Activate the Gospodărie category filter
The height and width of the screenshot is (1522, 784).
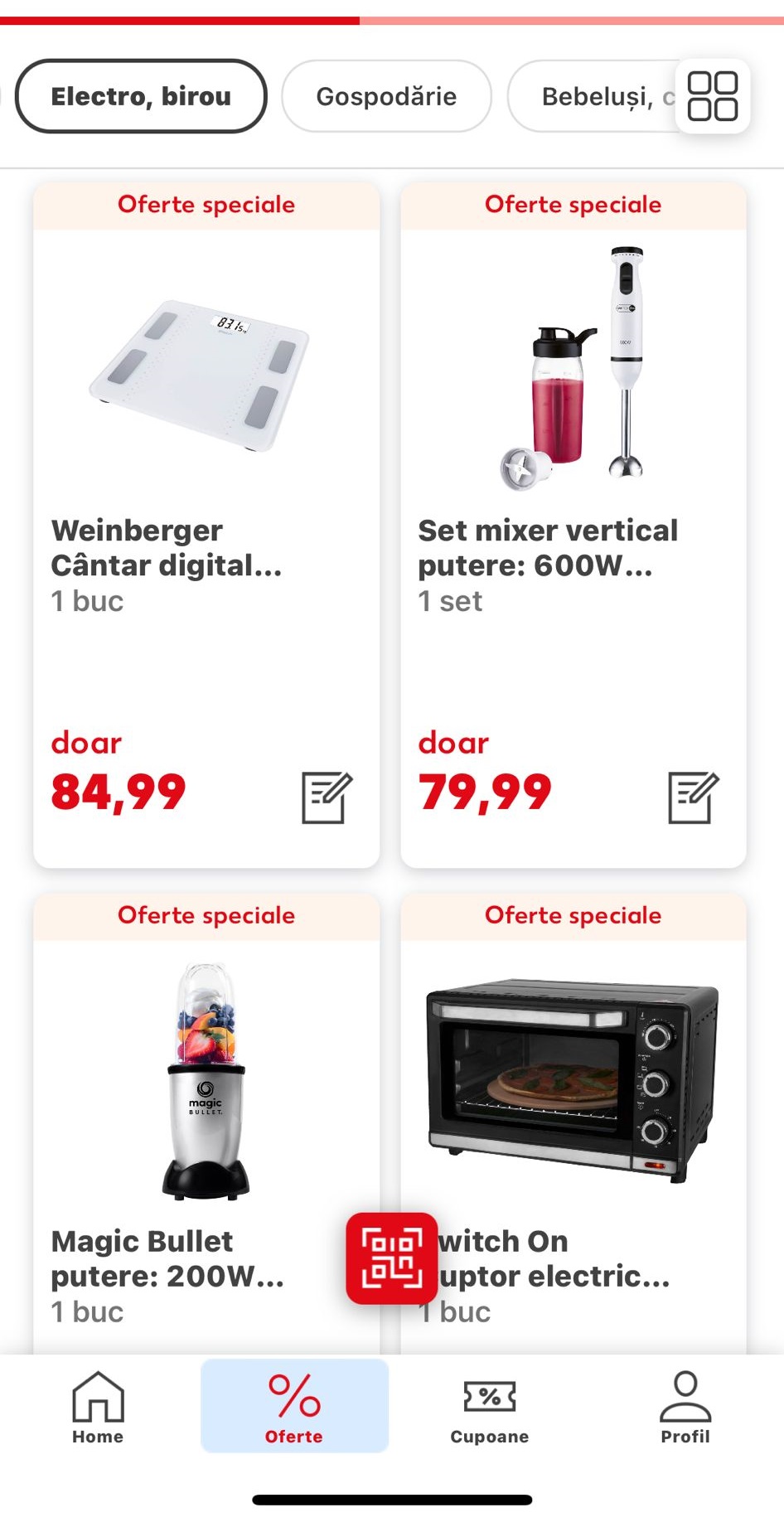386,96
